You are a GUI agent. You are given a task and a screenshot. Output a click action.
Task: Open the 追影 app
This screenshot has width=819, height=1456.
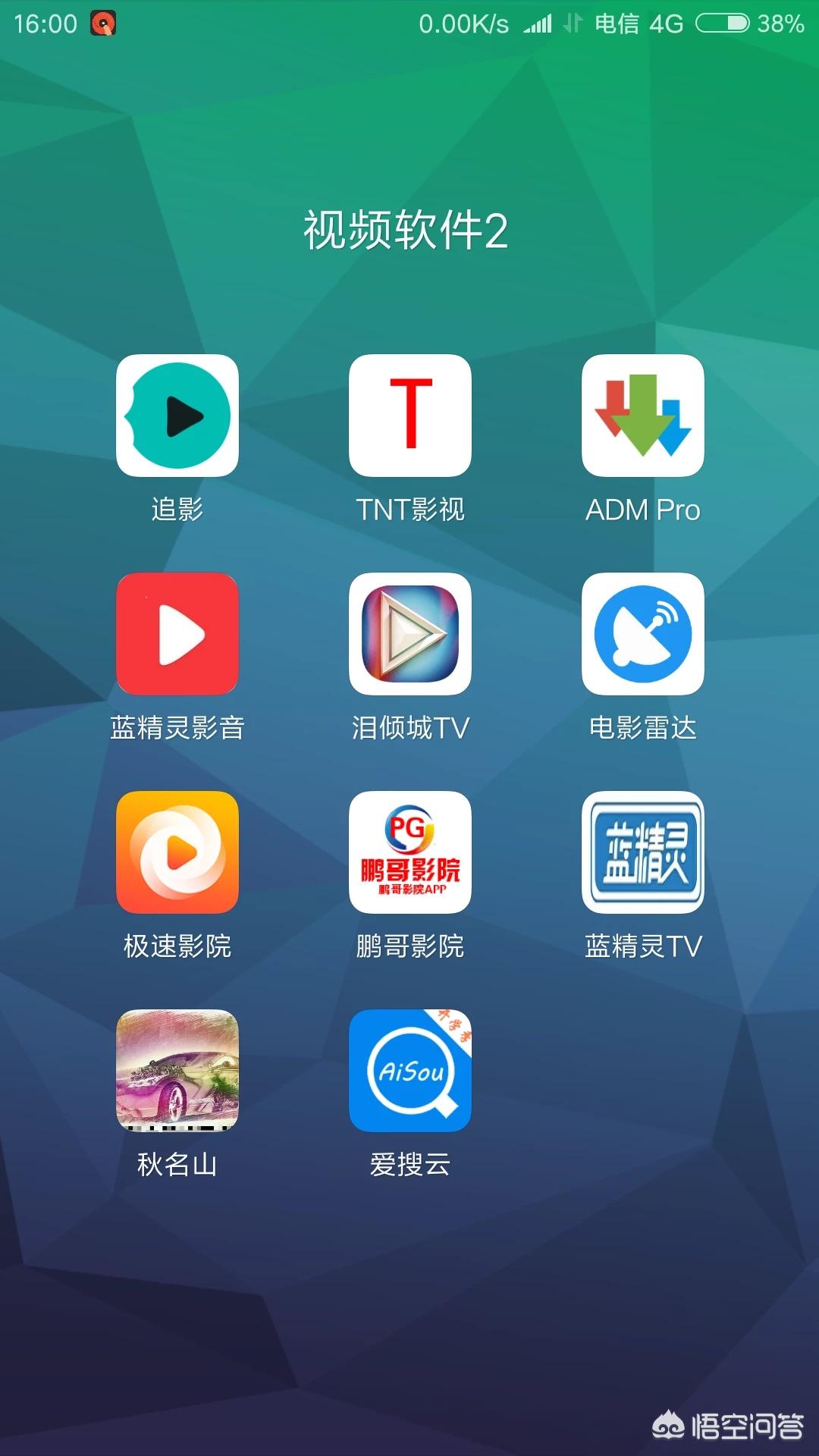[177, 416]
